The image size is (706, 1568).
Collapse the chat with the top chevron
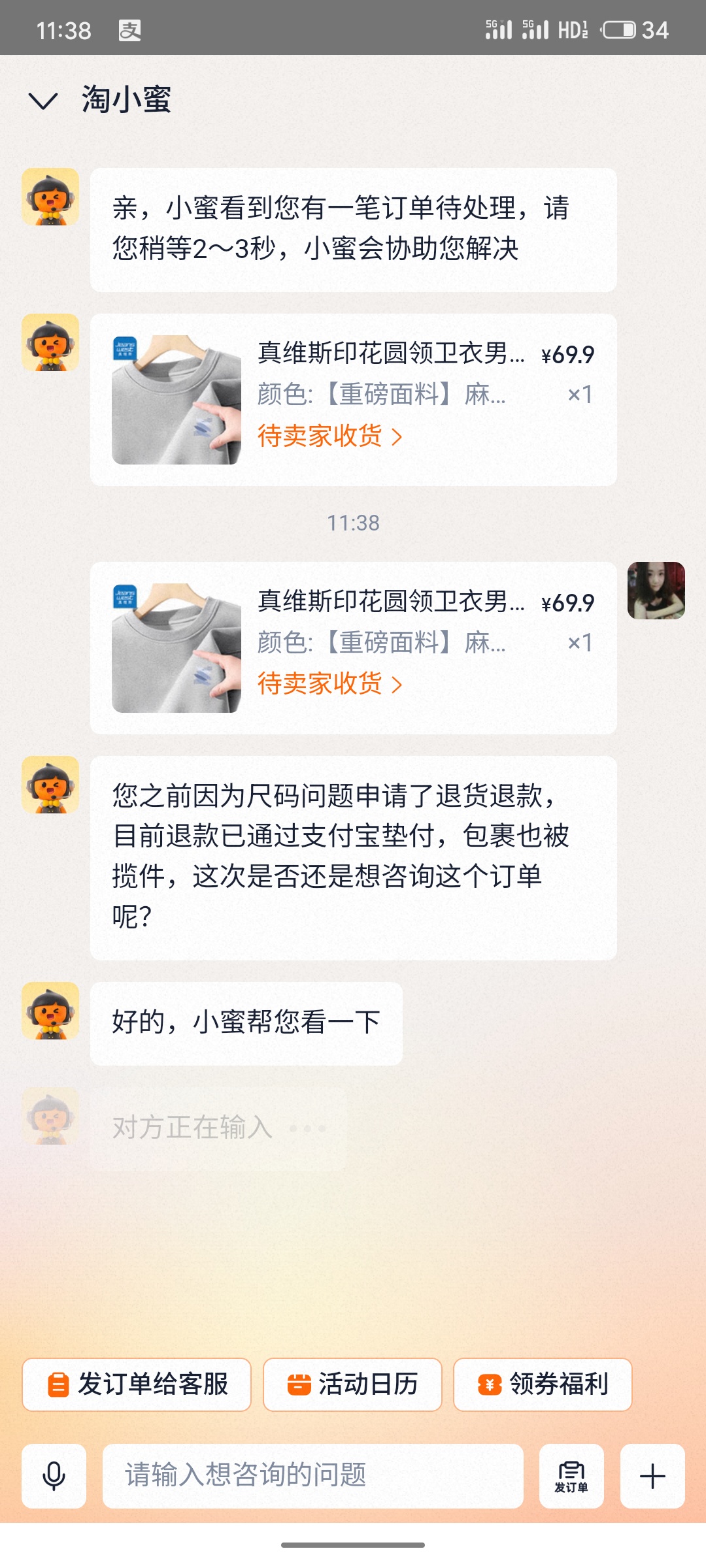point(43,101)
